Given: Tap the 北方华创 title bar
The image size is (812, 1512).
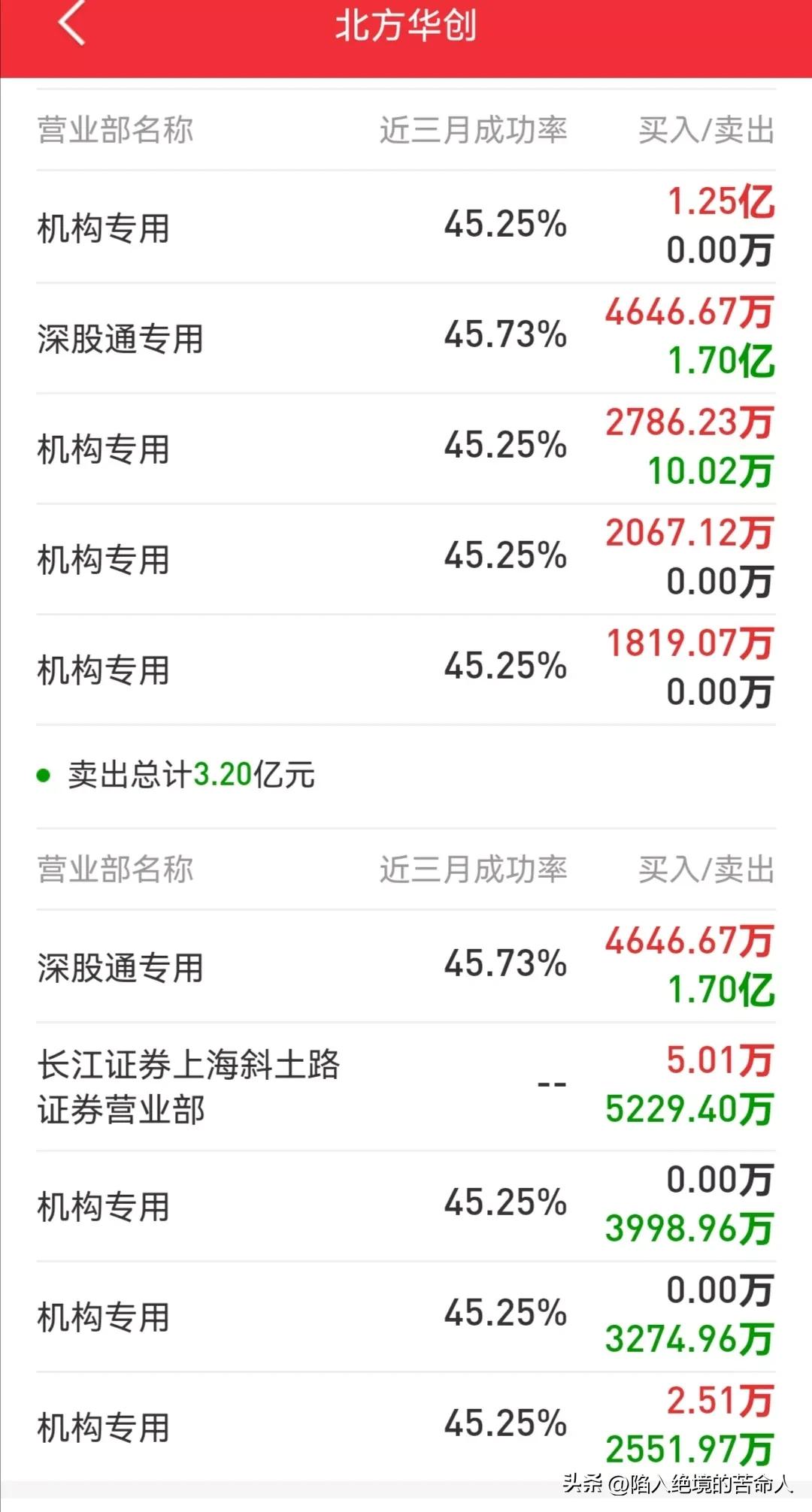Looking at the screenshot, I should click(x=406, y=26).
